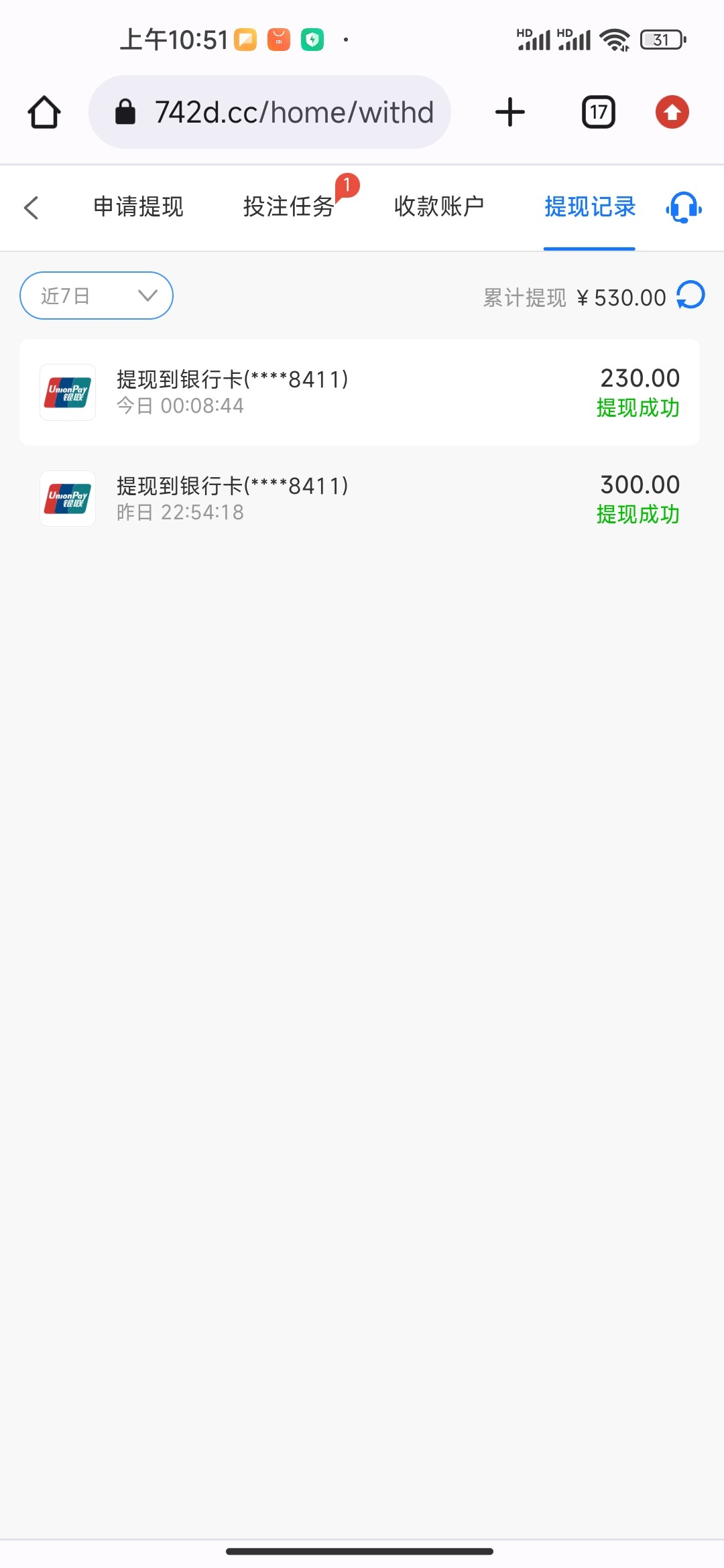Image resolution: width=724 pixels, height=1568 pixels.
Task: Tap the browser home button
Action: [x=44, y=112]
